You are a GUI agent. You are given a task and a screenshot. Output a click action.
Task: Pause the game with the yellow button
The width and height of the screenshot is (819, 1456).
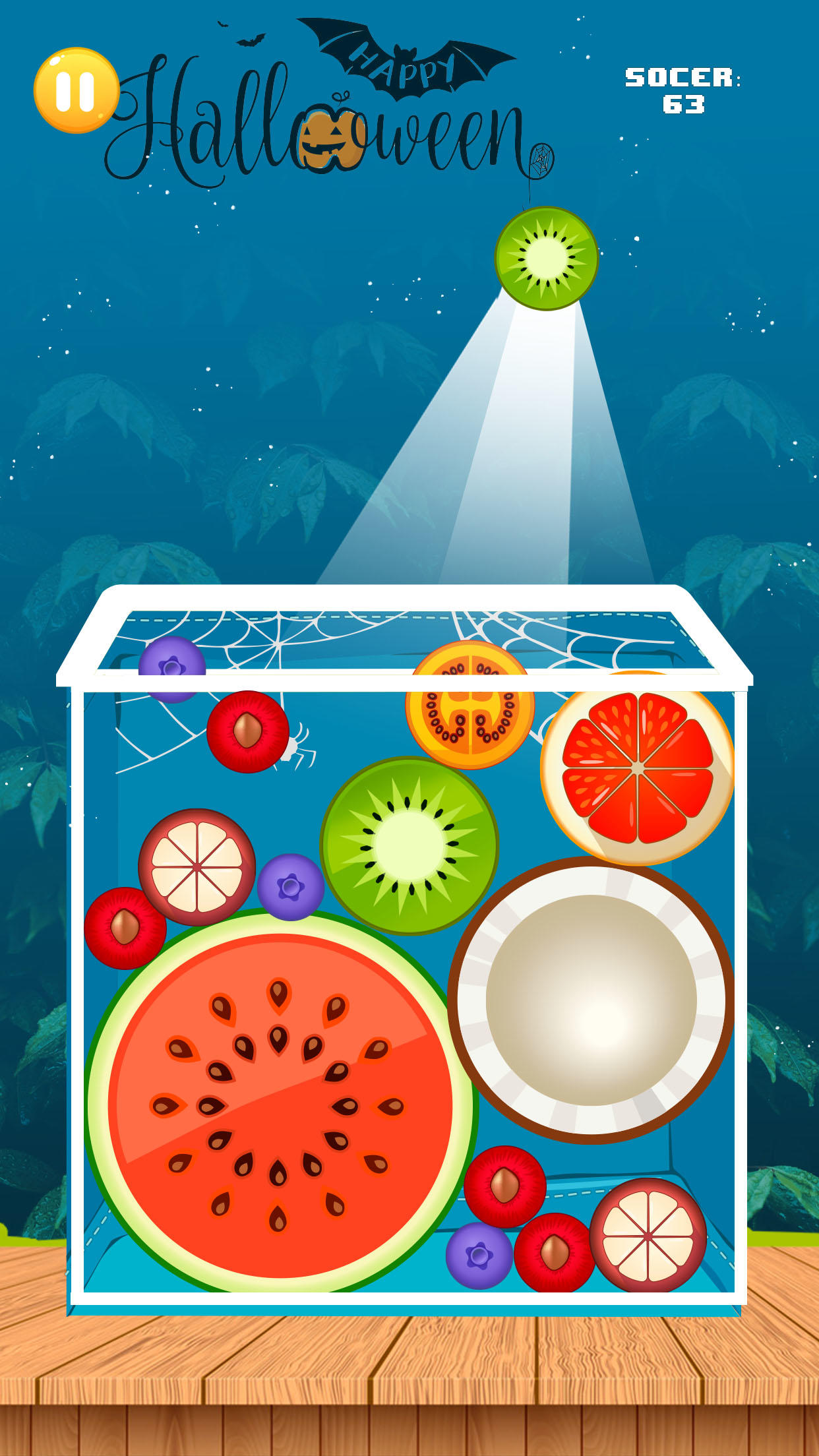76,90
